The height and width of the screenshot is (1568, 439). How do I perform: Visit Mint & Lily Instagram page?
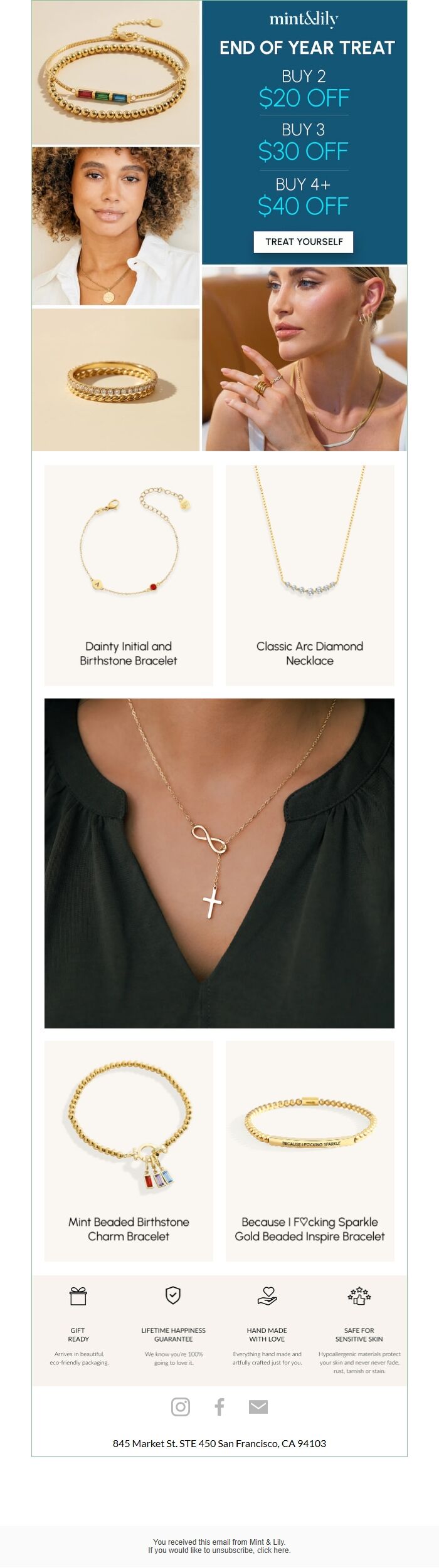(x=181, y=1407)
